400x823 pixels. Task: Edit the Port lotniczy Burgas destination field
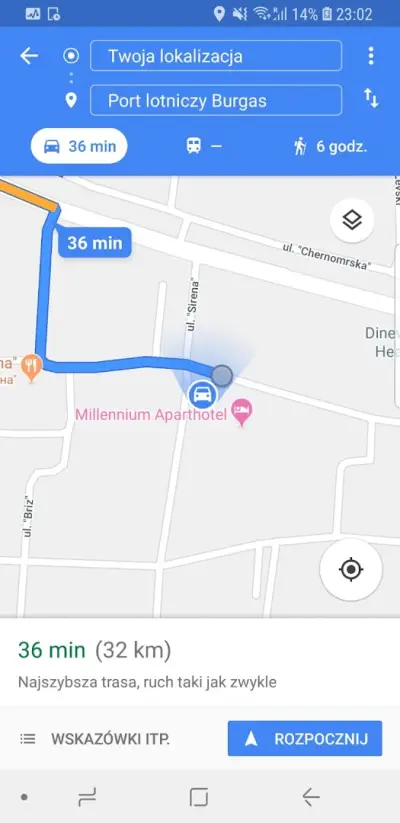coord(216,100)
